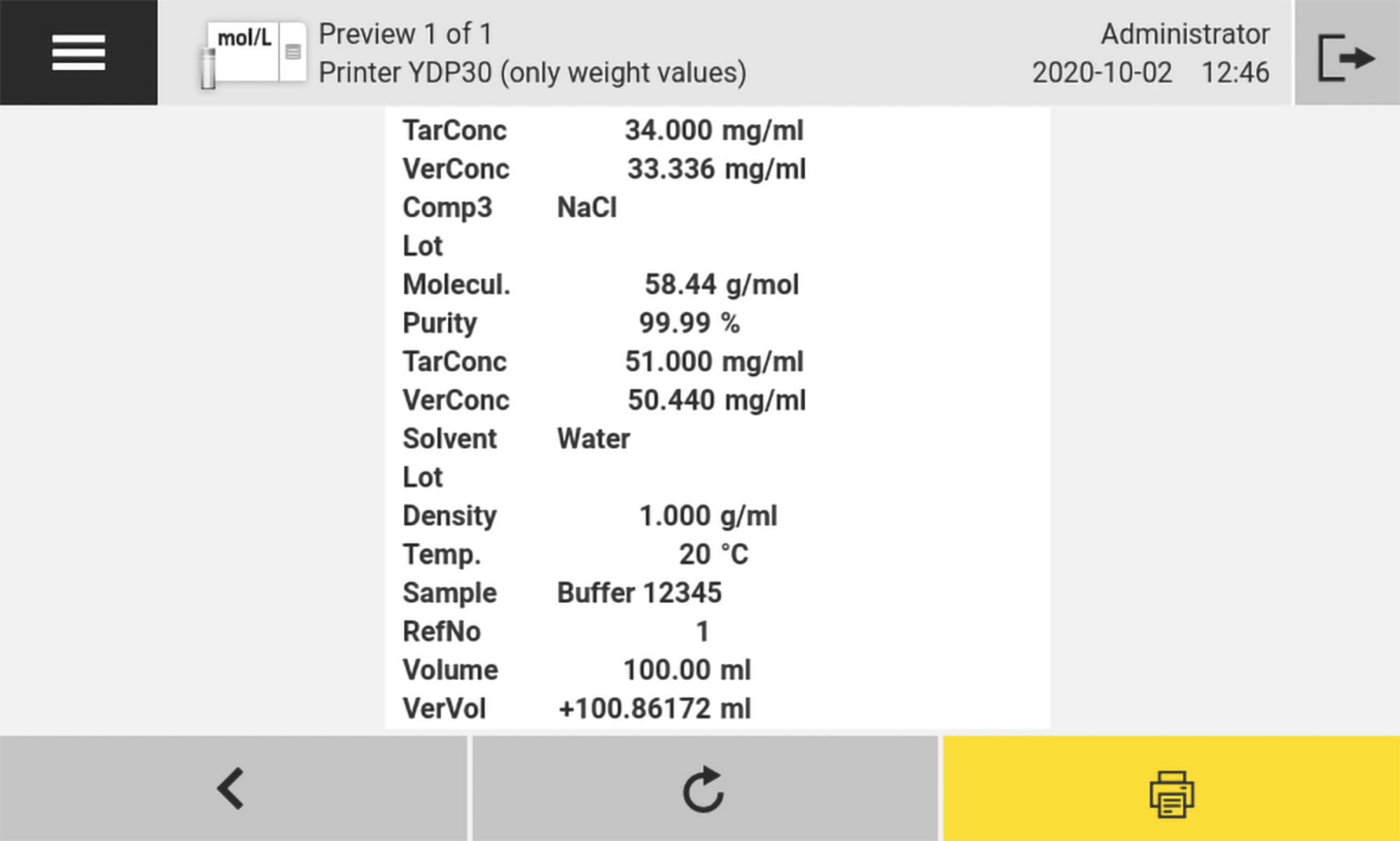
Task: Open the hamburger main menu
Action: pyautogui.click(x=78, y=53)
